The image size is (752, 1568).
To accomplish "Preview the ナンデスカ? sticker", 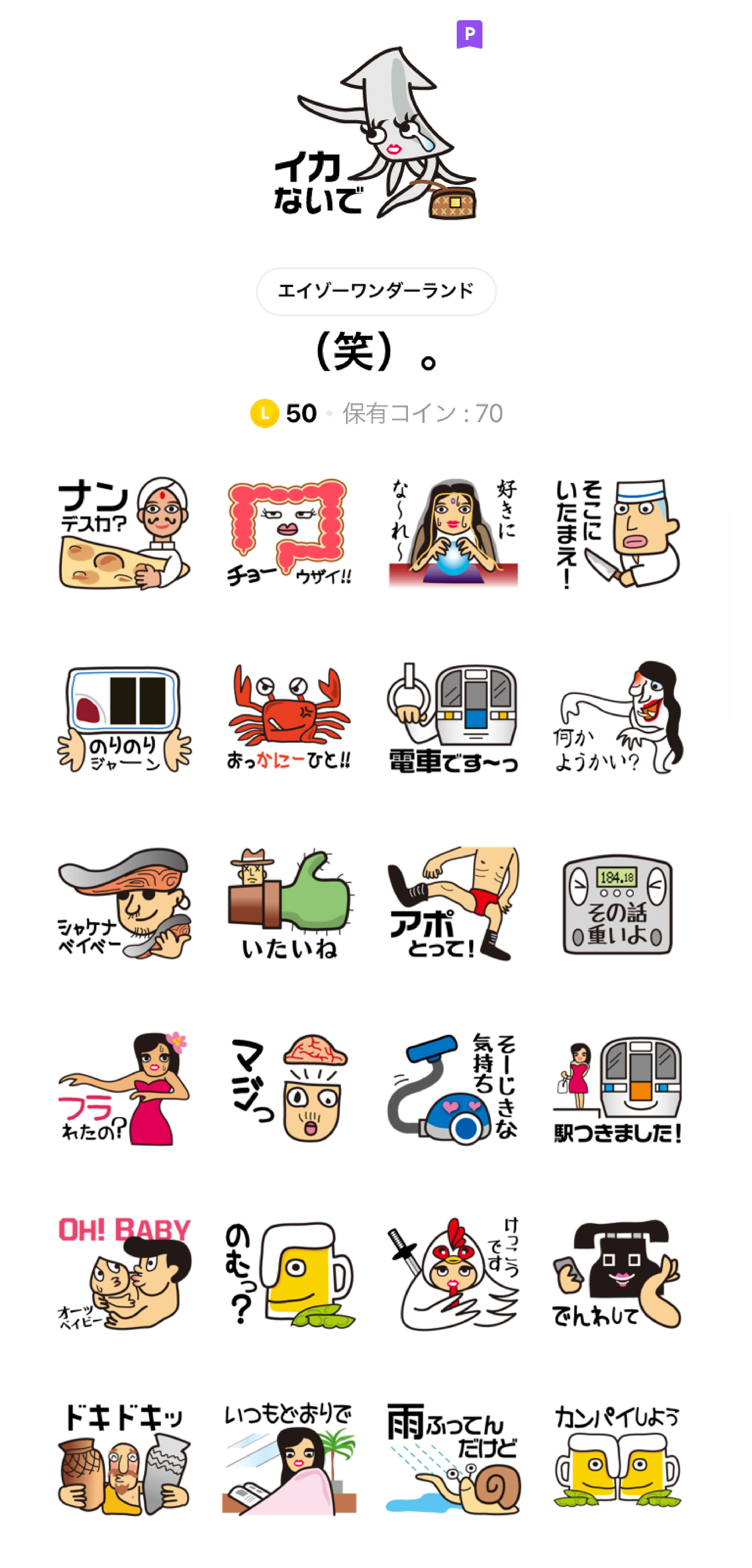I will pos(124,533).
